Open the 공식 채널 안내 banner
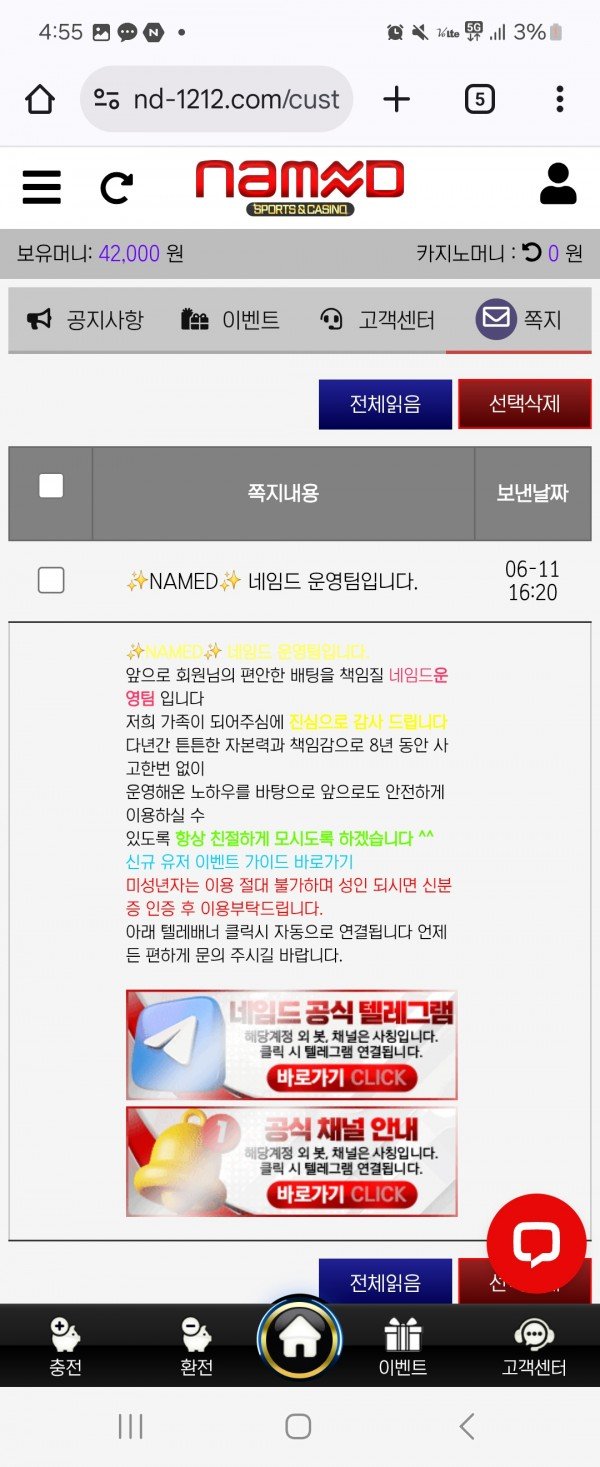The image size is (600, 1467). tap(291, 1161)
